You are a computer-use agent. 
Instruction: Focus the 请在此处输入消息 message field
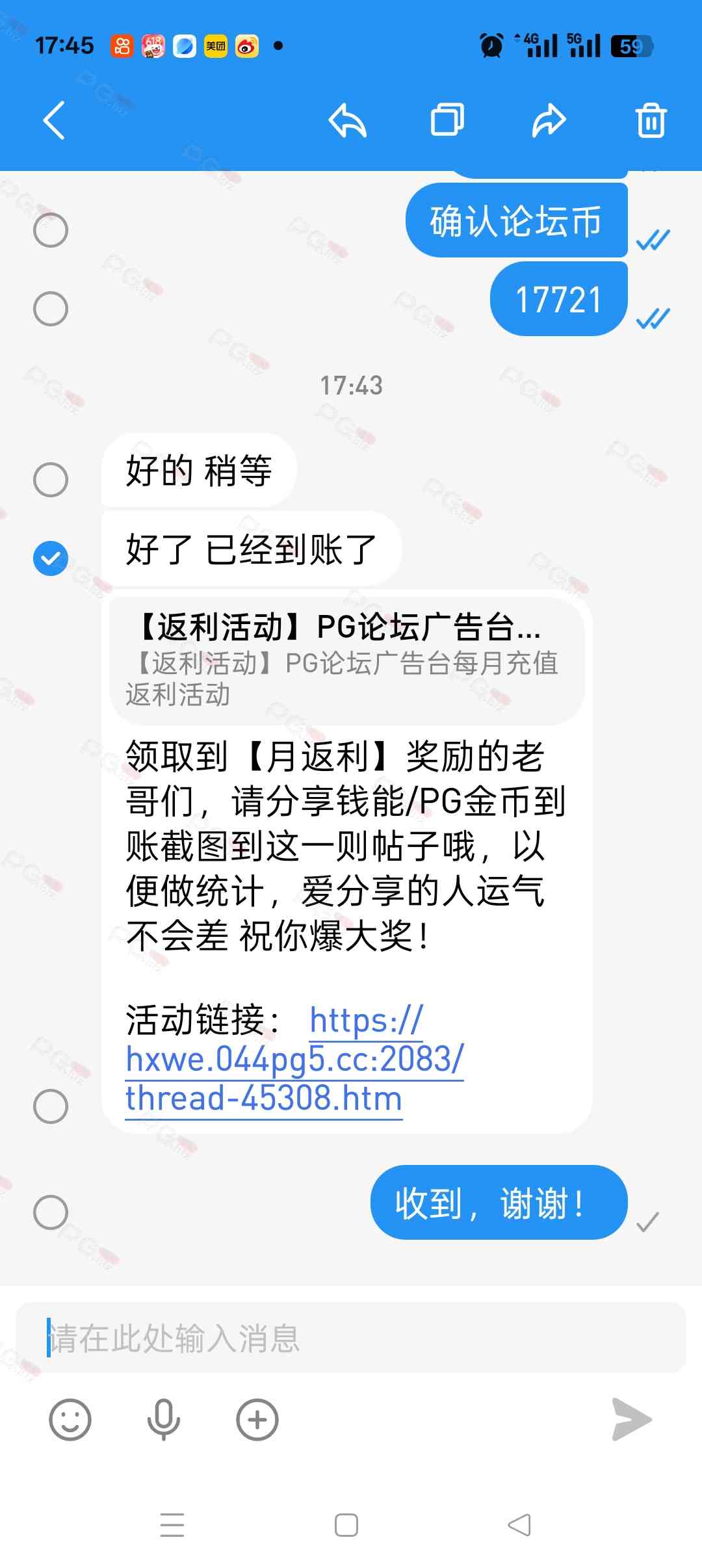[351, 1338]
